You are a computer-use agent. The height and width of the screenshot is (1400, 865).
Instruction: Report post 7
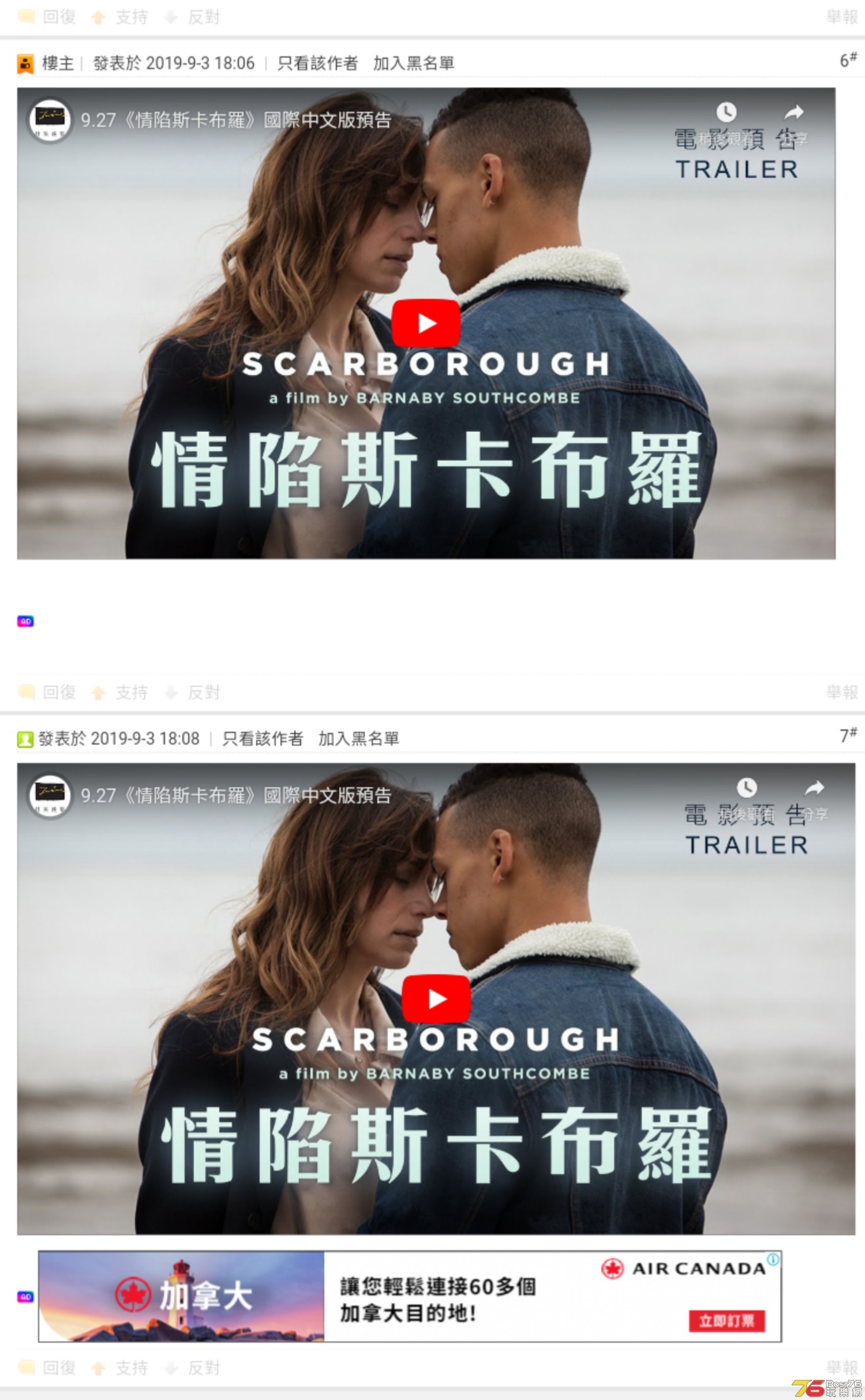pyautogui.click(x=842, y=1368)
